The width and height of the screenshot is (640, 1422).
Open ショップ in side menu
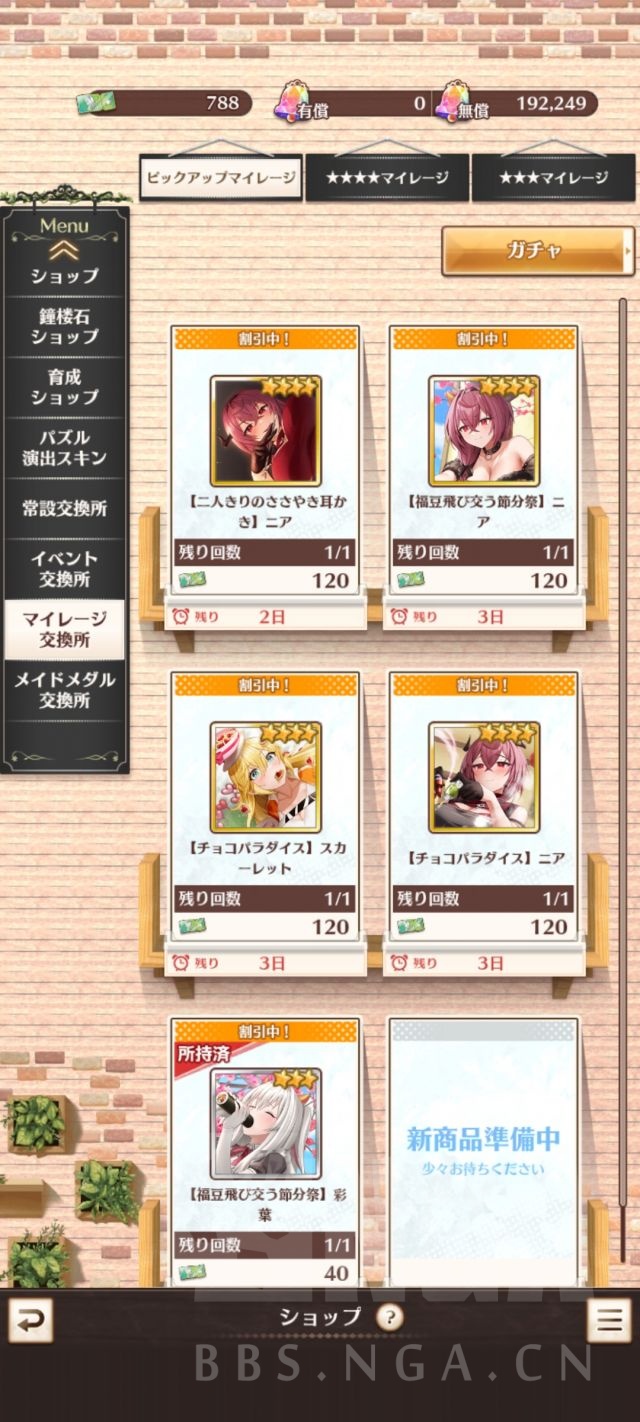64,275
